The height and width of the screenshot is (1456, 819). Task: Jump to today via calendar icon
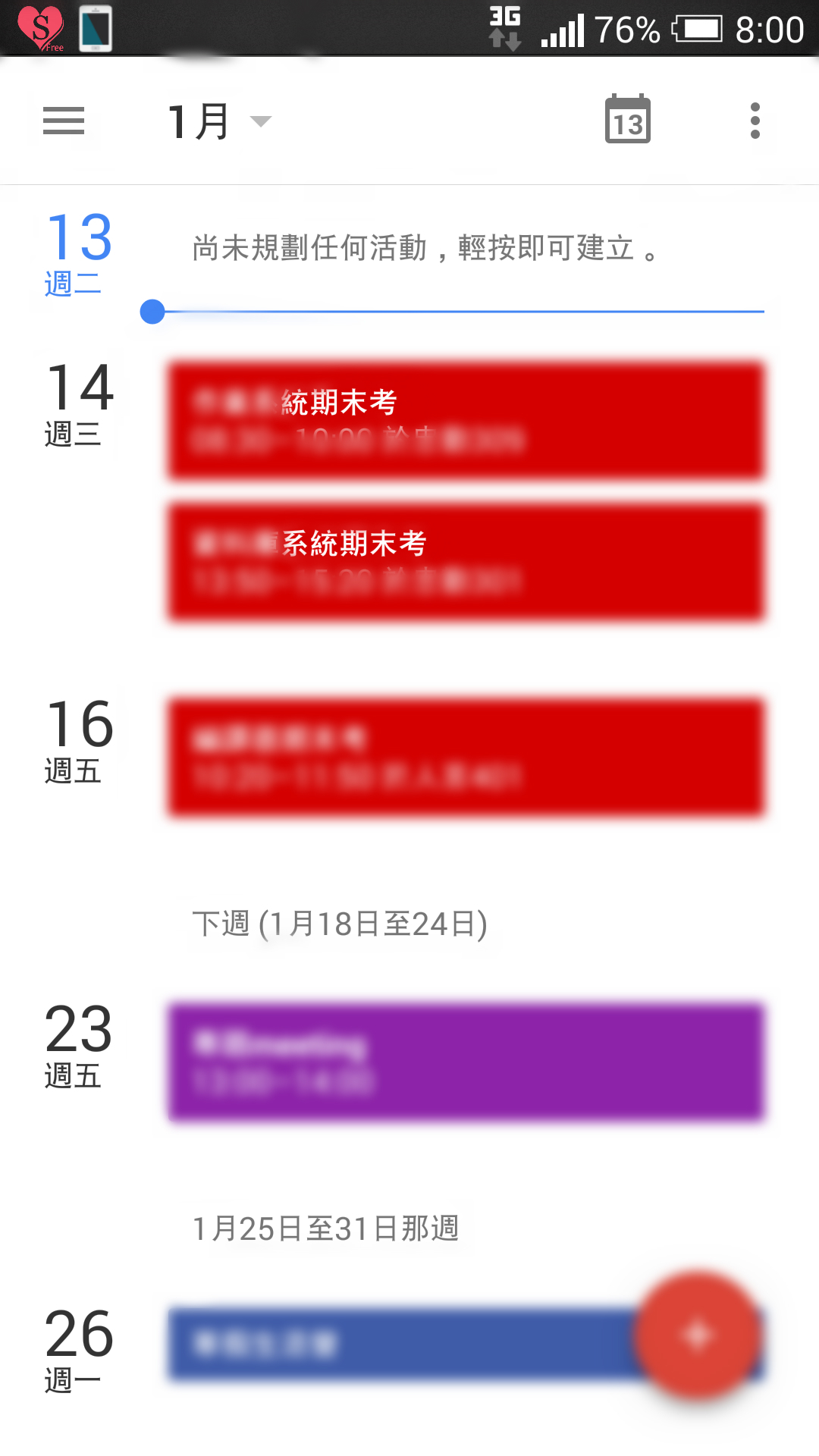click(628, 120)
